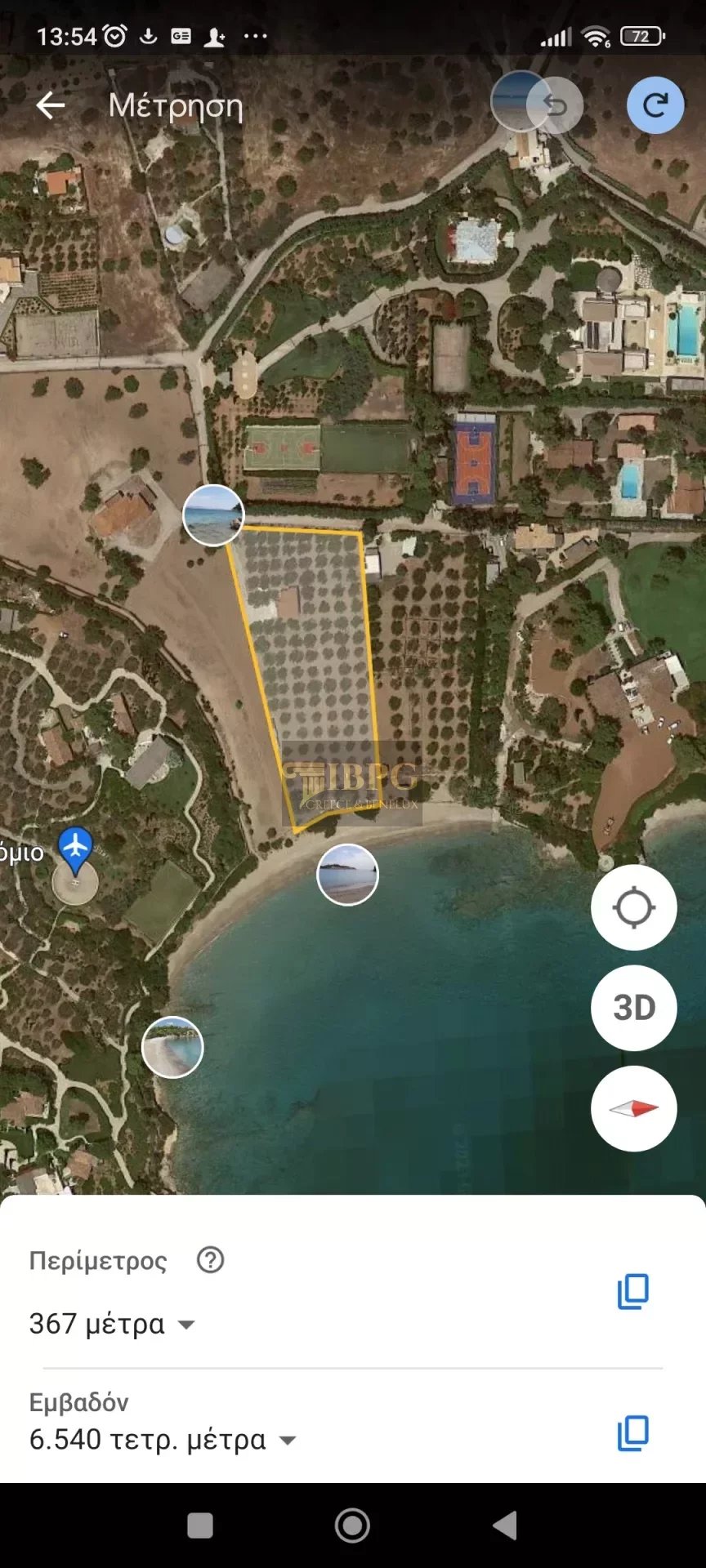The image size is (706, 1568).
Task: Center the map on my location
Action: (x=634, y=907)
